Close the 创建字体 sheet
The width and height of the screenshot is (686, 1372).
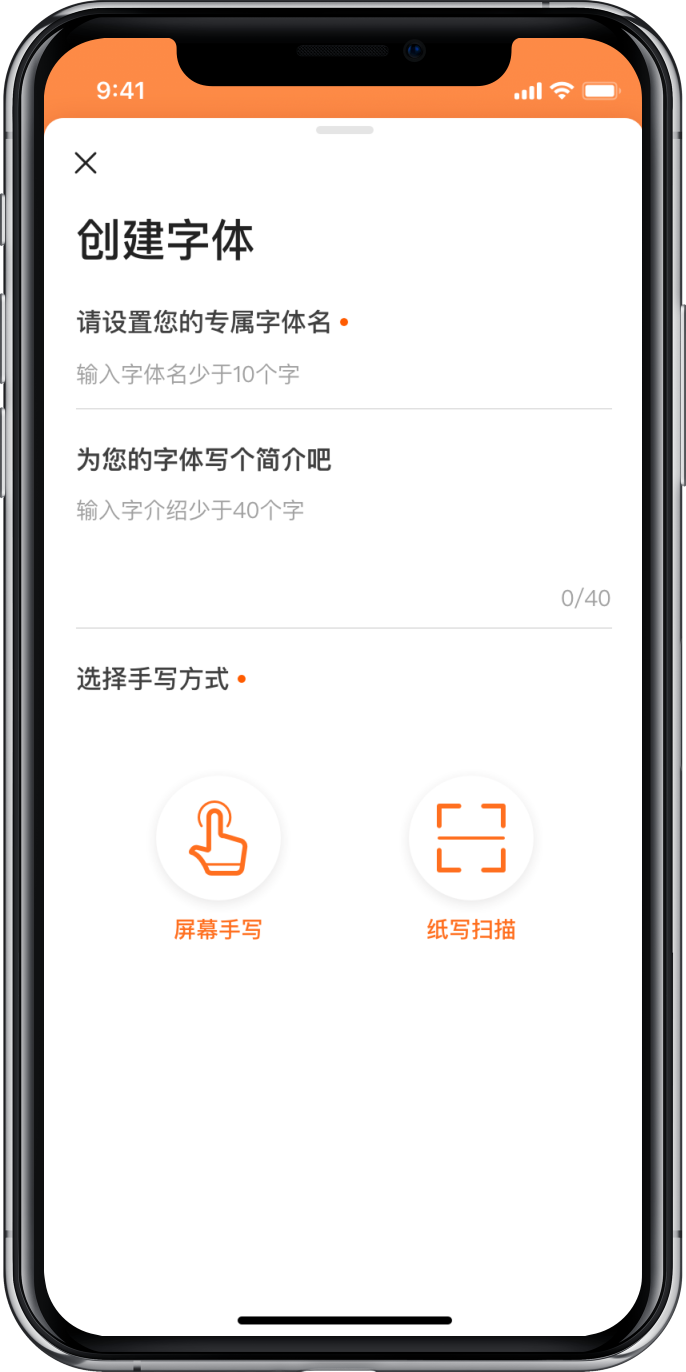(86, 163)
